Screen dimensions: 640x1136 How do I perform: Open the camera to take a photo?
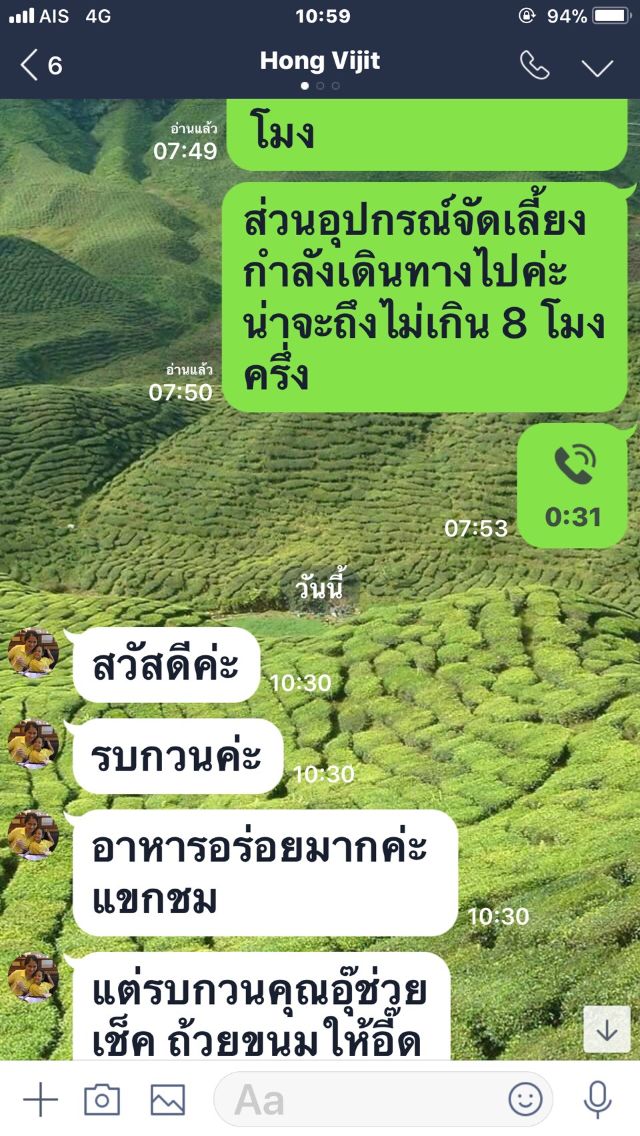click(102, 1100)
